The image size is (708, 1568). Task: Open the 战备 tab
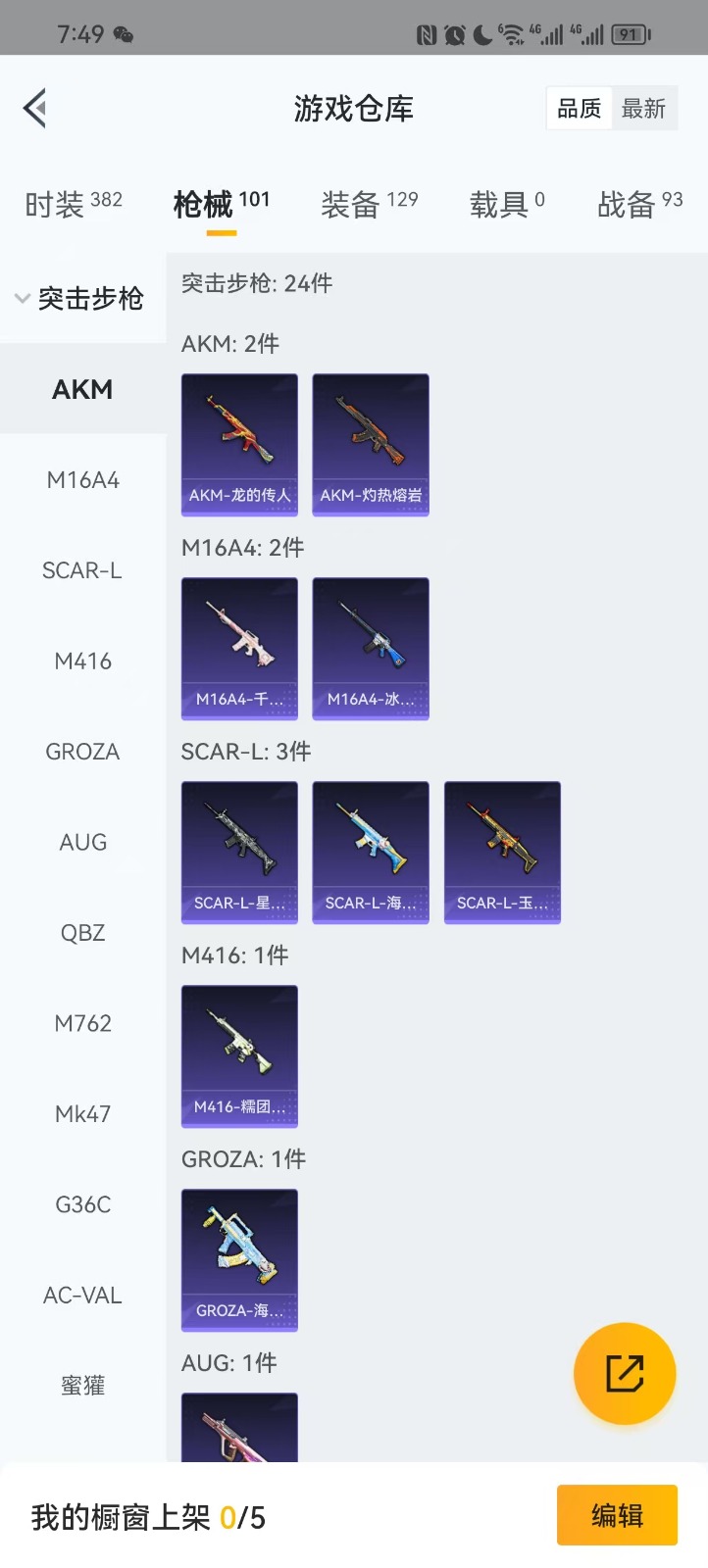click(x=639, y=204)
